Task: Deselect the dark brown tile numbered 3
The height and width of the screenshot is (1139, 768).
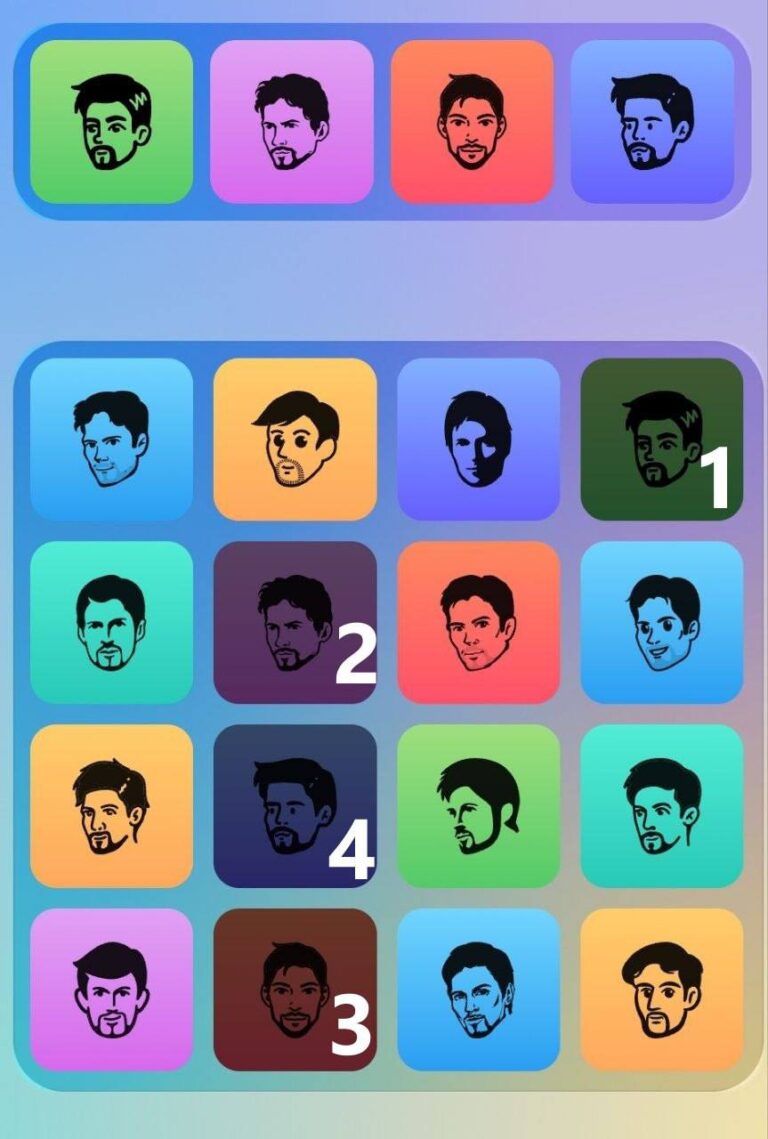Action: coord(295,989)
